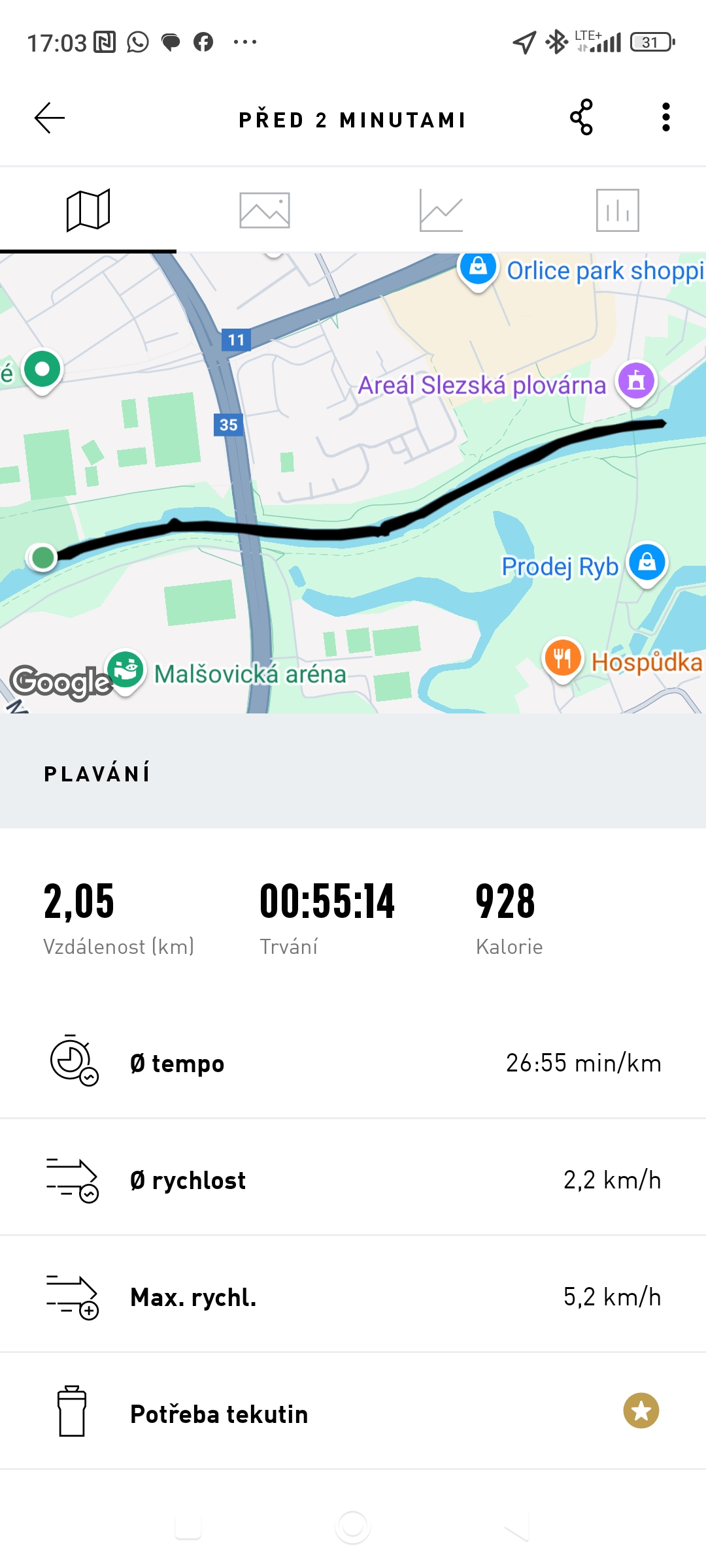
Task: Tap the Areál Slezská plovárna map pin
Action: tap(636, 381)
